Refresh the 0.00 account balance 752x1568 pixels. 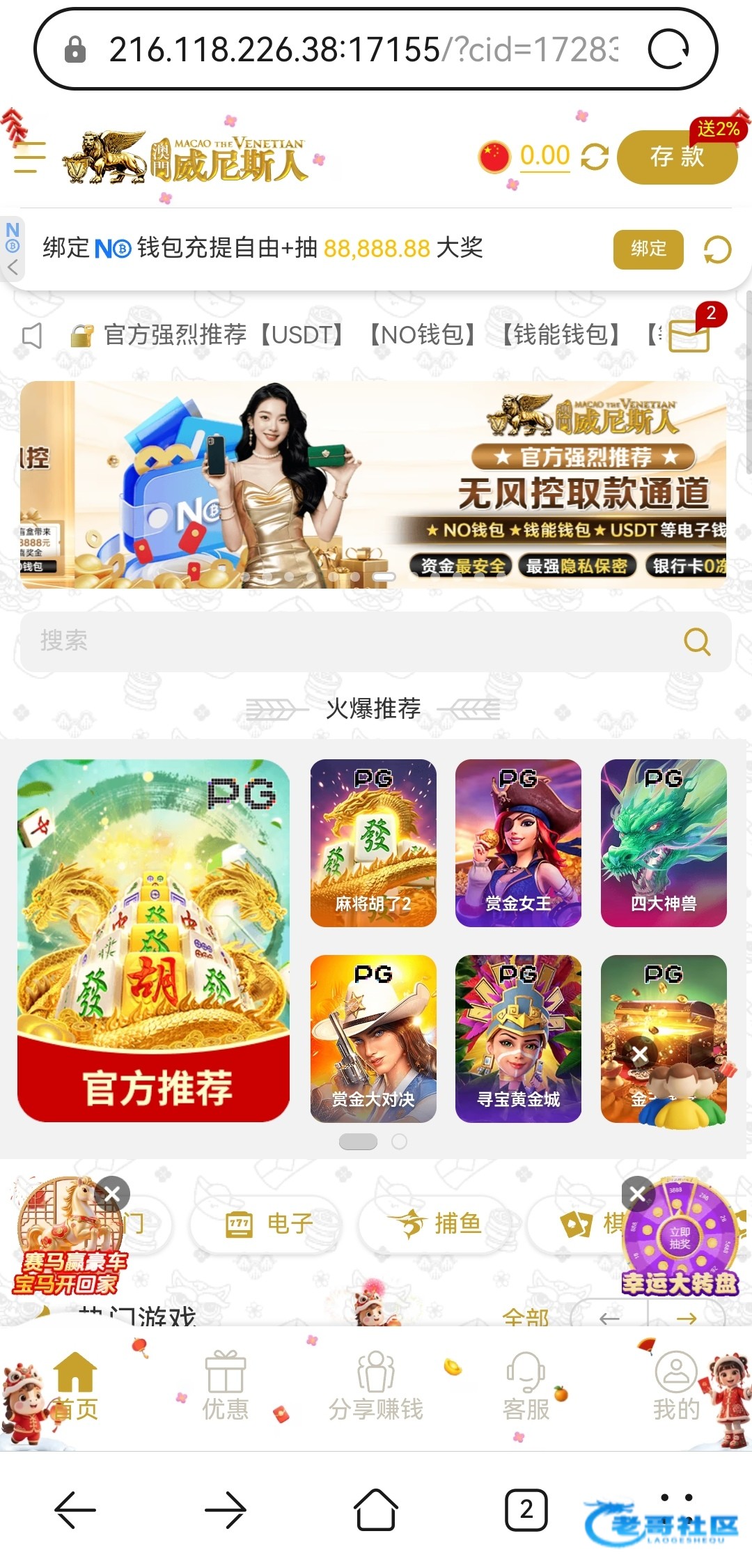pyautogui.click(x=594, y=157)
